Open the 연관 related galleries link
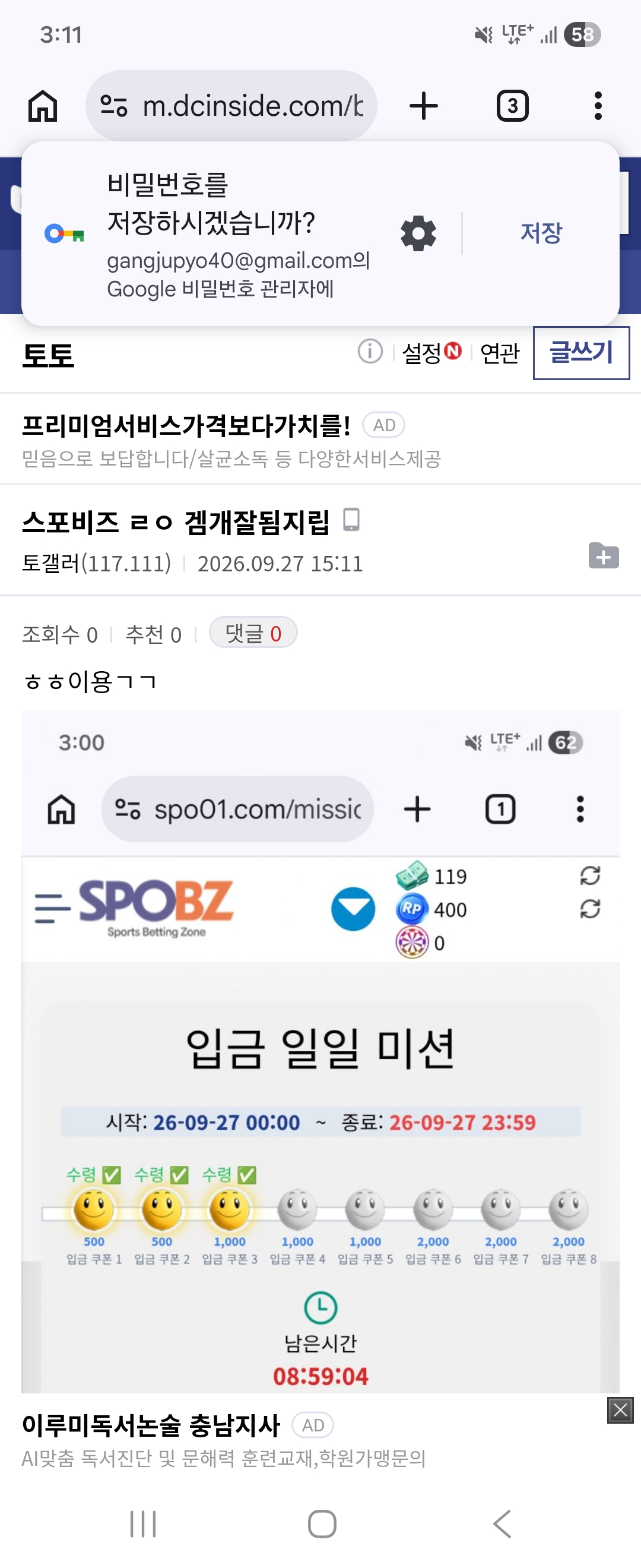Viewport: 641px width, 1568px height. 499,353
